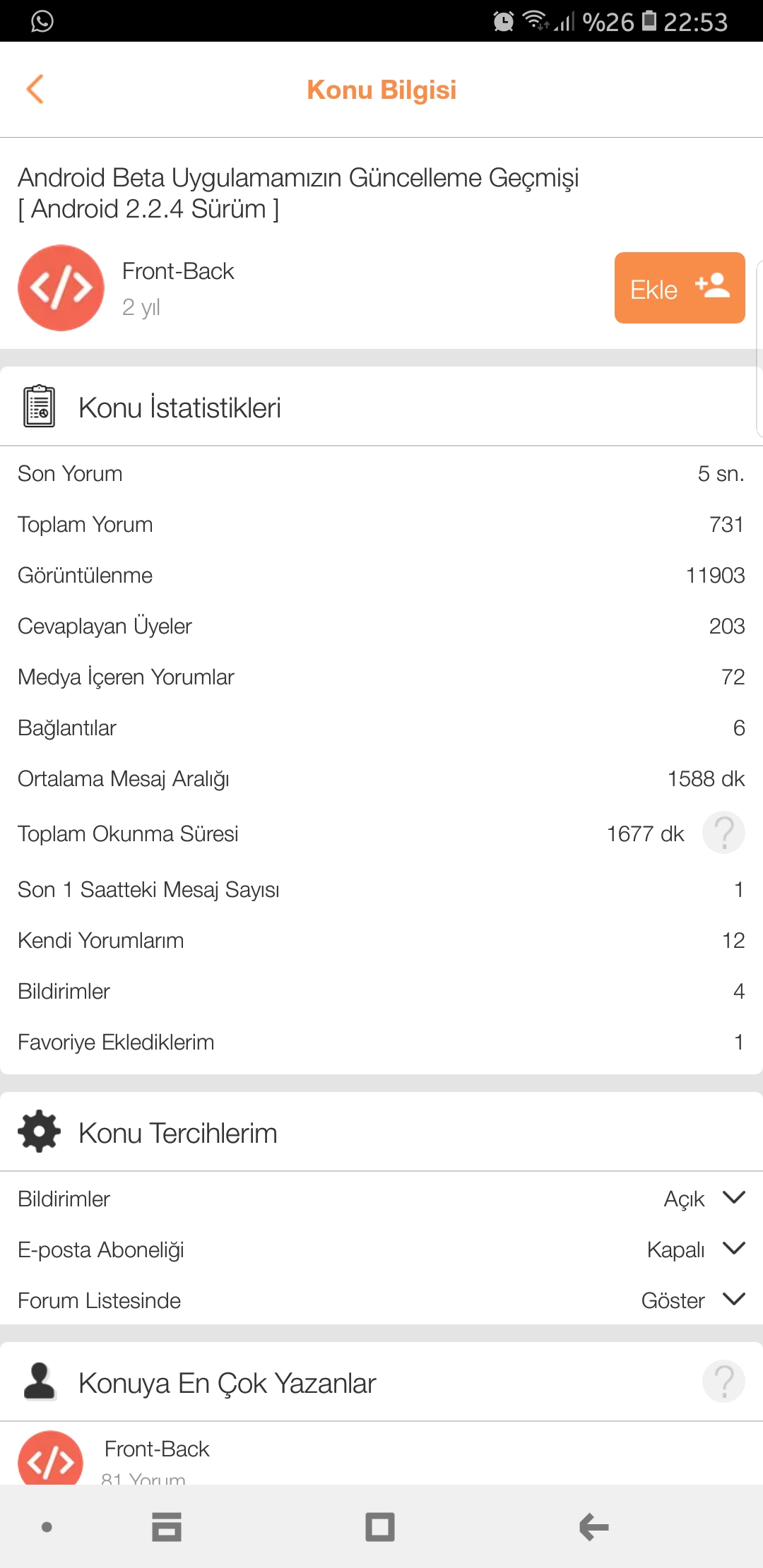The image size is (763, 1568).
Task: Tap the Ekle add-user button
Action: click(680, 287)
